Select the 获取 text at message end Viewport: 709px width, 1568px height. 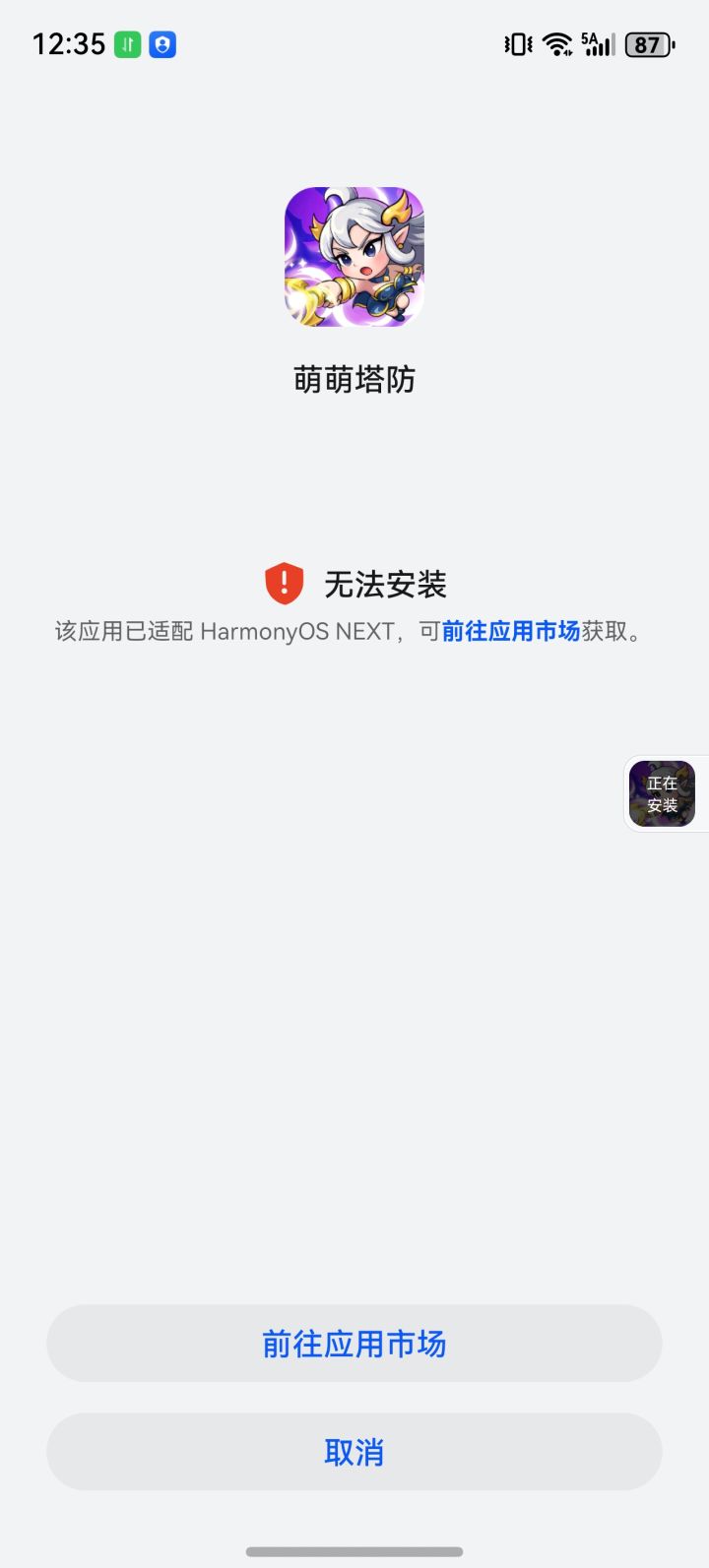[607, 631]
